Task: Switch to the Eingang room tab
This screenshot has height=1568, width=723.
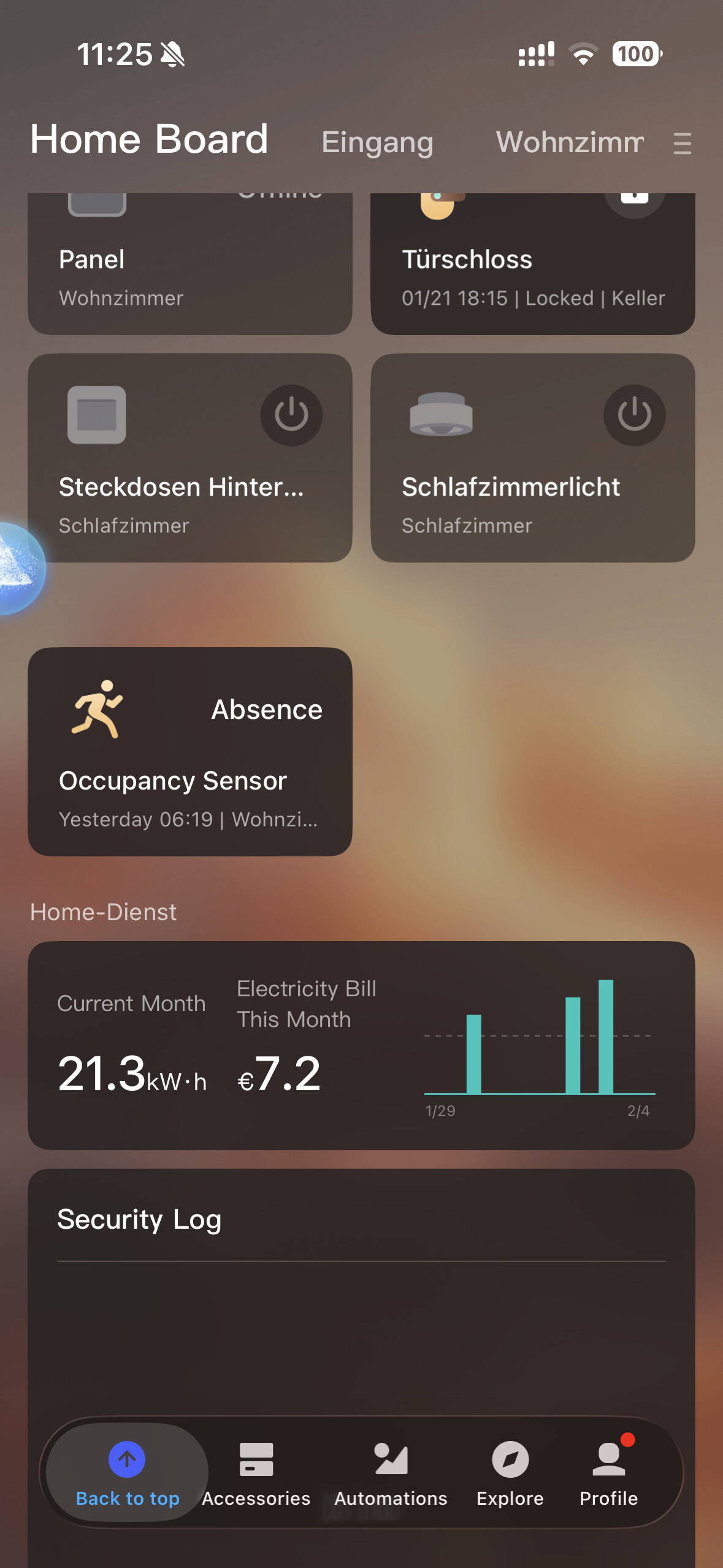Action: [377, 142]
